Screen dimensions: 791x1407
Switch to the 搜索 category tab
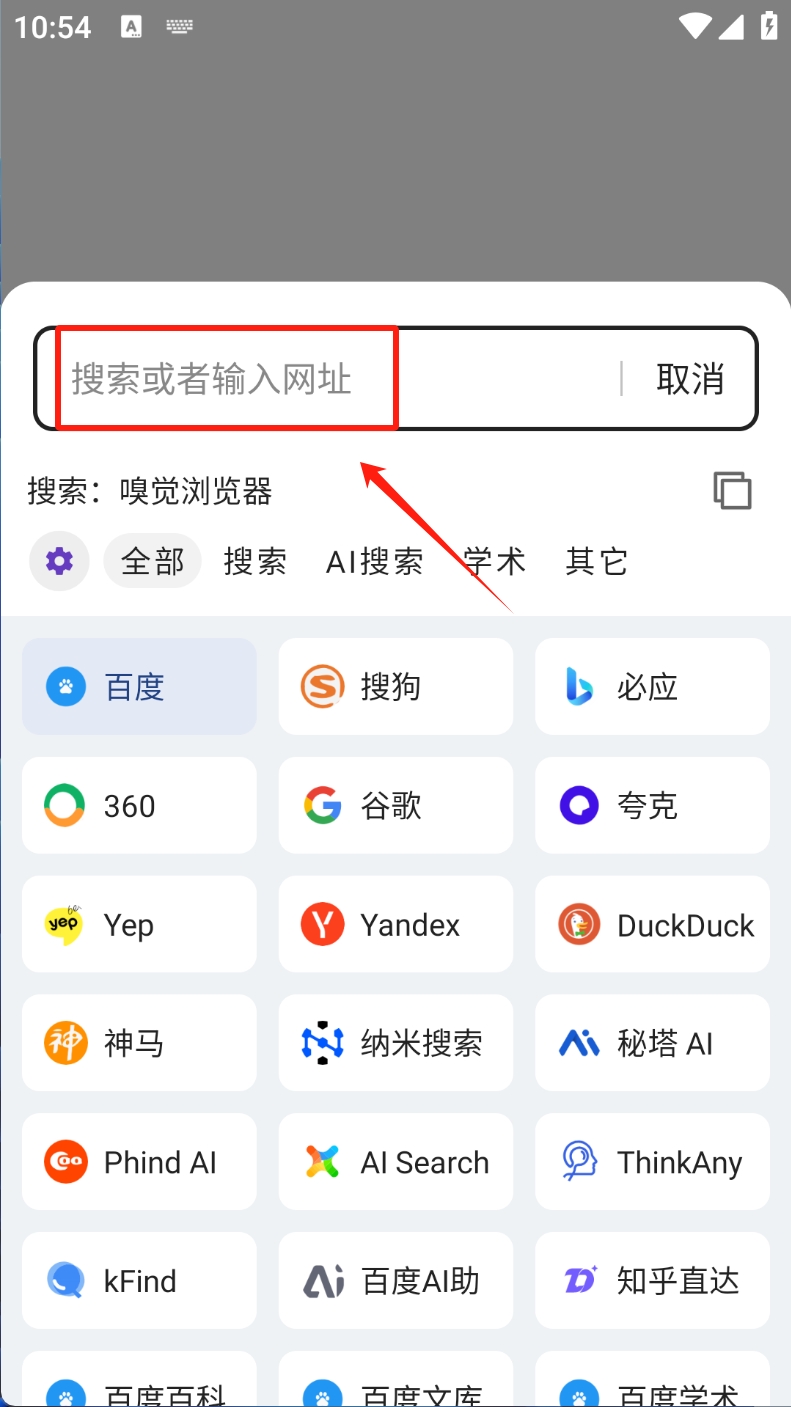click(x=255, y=561)
